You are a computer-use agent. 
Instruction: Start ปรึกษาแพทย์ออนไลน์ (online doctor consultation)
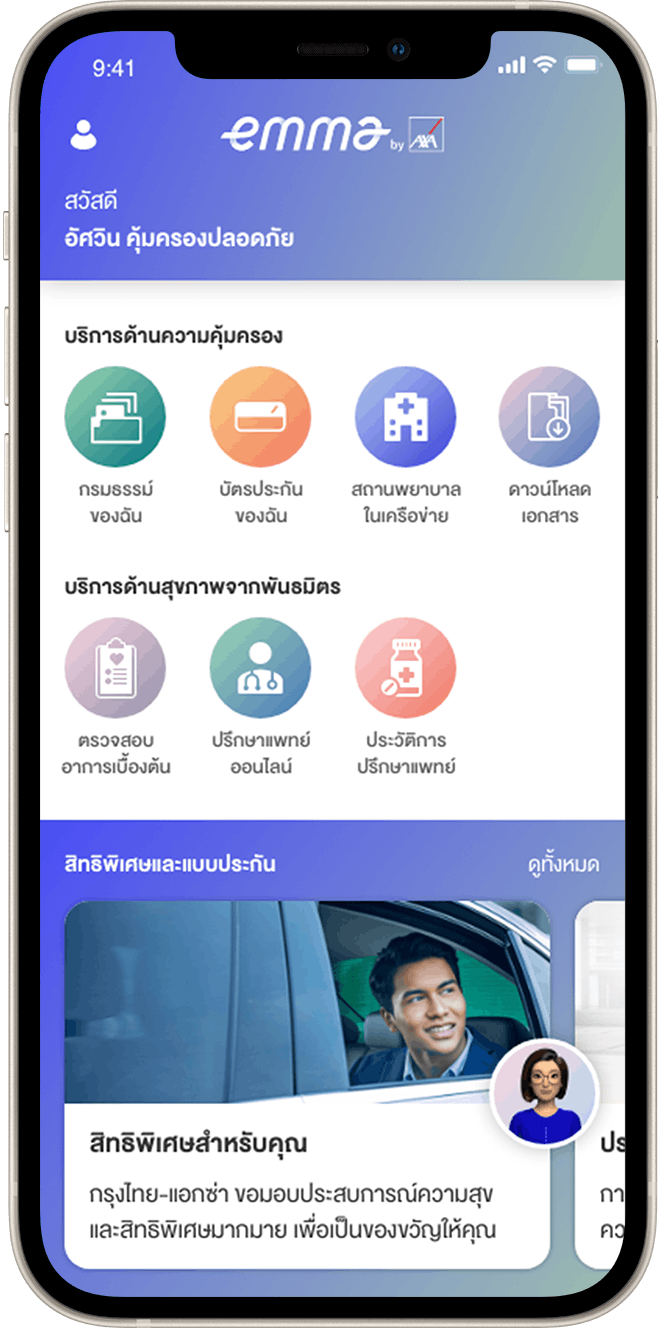click(260, 668)
